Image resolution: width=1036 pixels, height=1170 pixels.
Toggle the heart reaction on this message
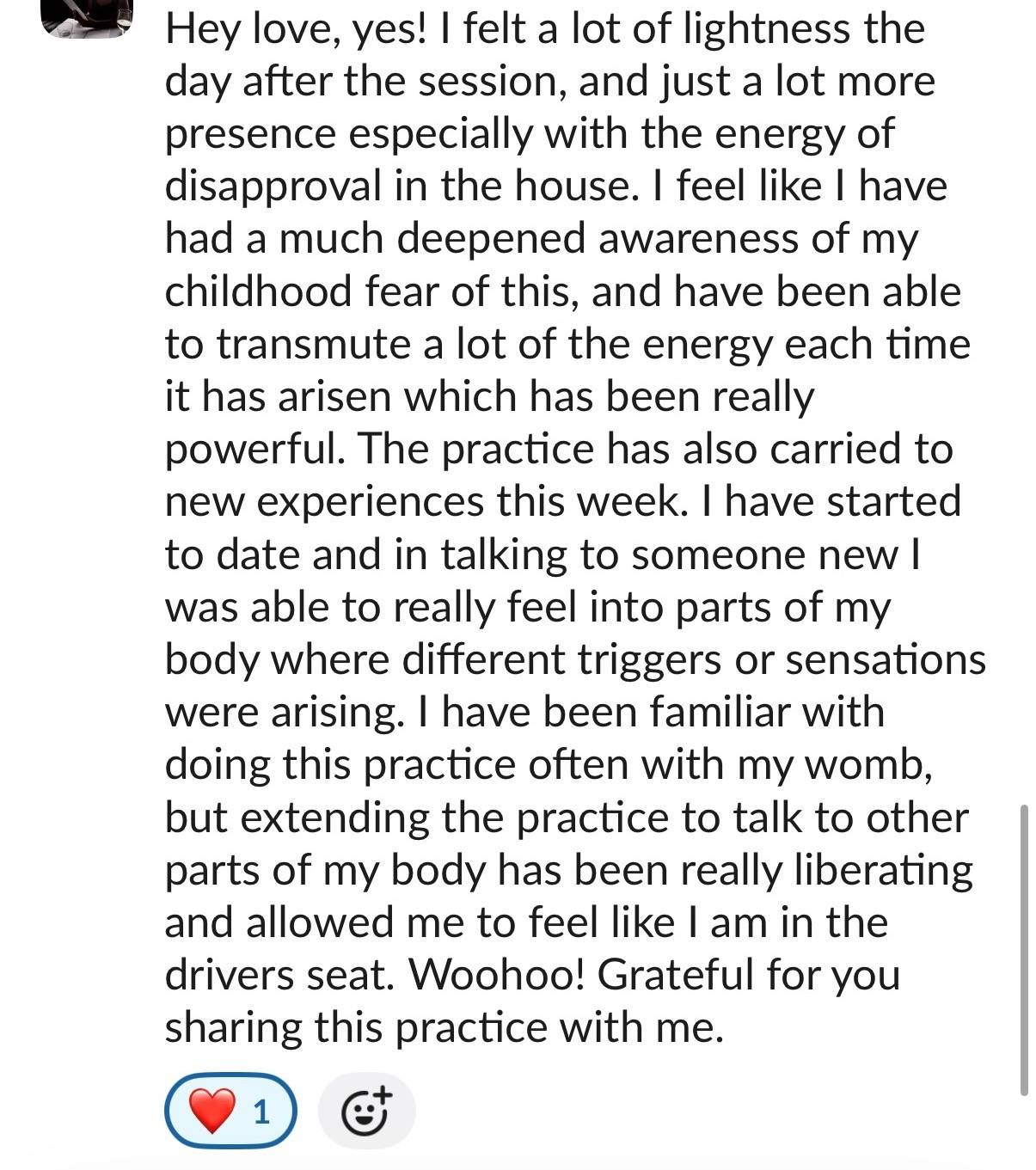click(230, 1112)
